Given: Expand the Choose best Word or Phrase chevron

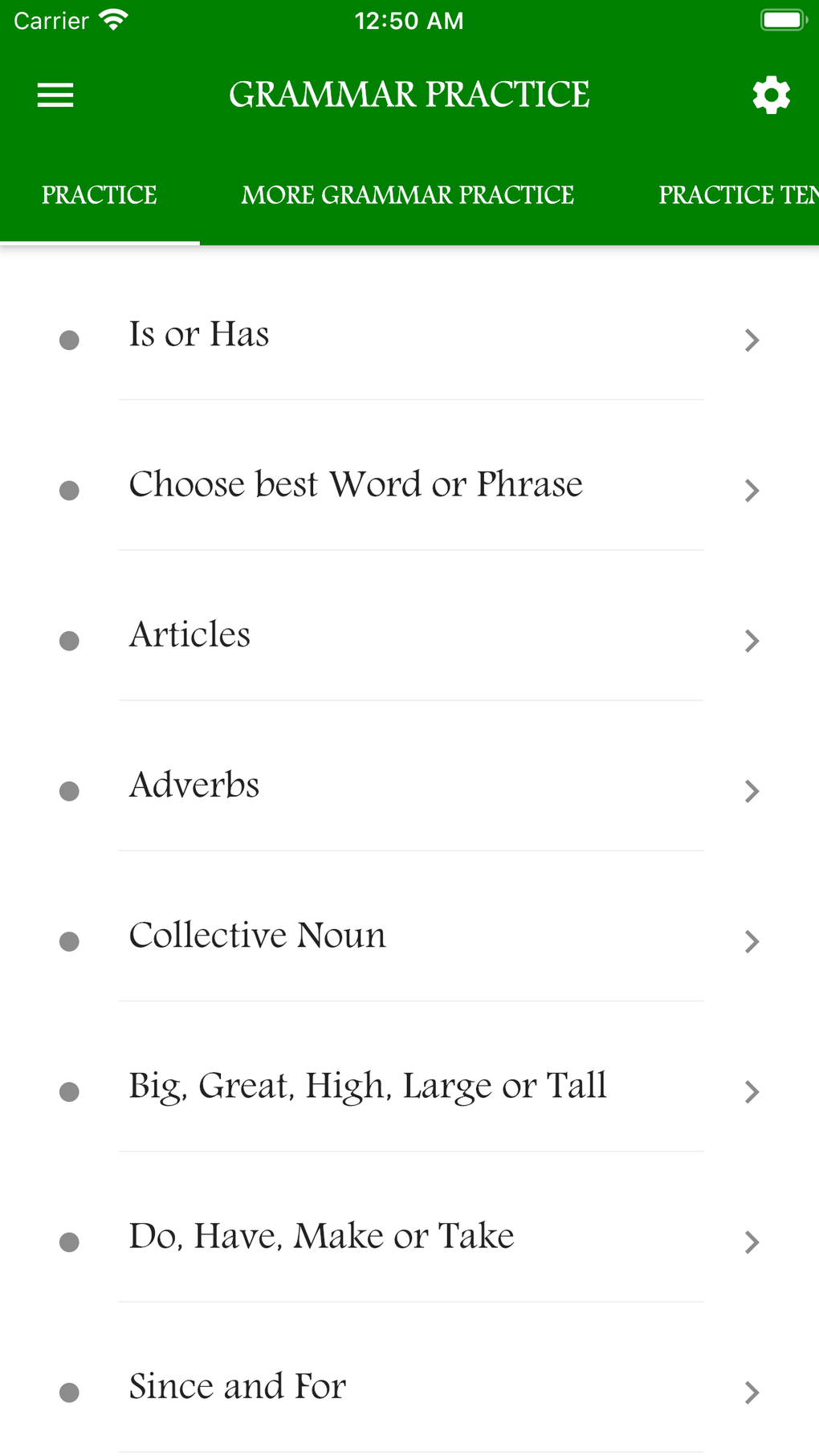Looking at the screenshot, I should click(752, 490).
